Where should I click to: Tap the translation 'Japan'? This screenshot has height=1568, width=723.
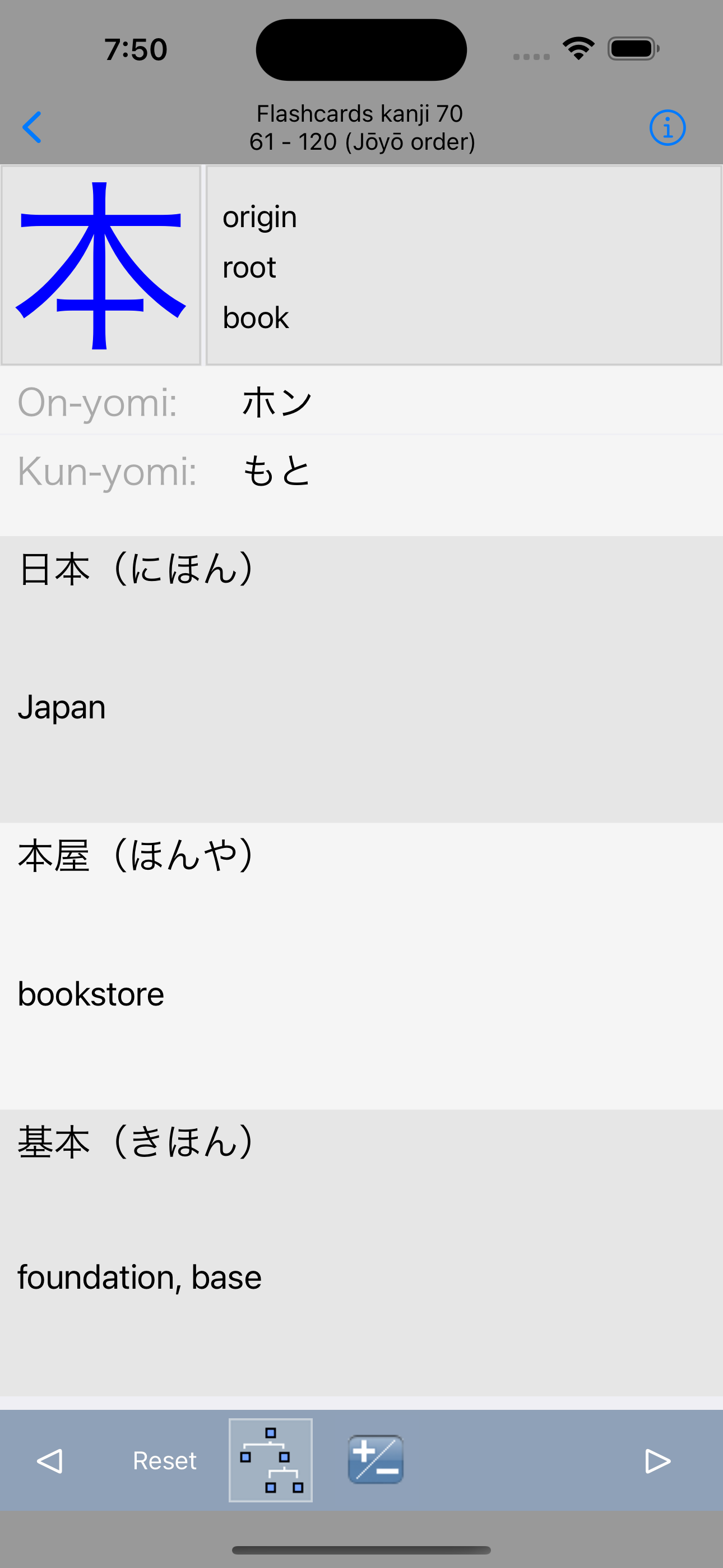coord(62,706)
